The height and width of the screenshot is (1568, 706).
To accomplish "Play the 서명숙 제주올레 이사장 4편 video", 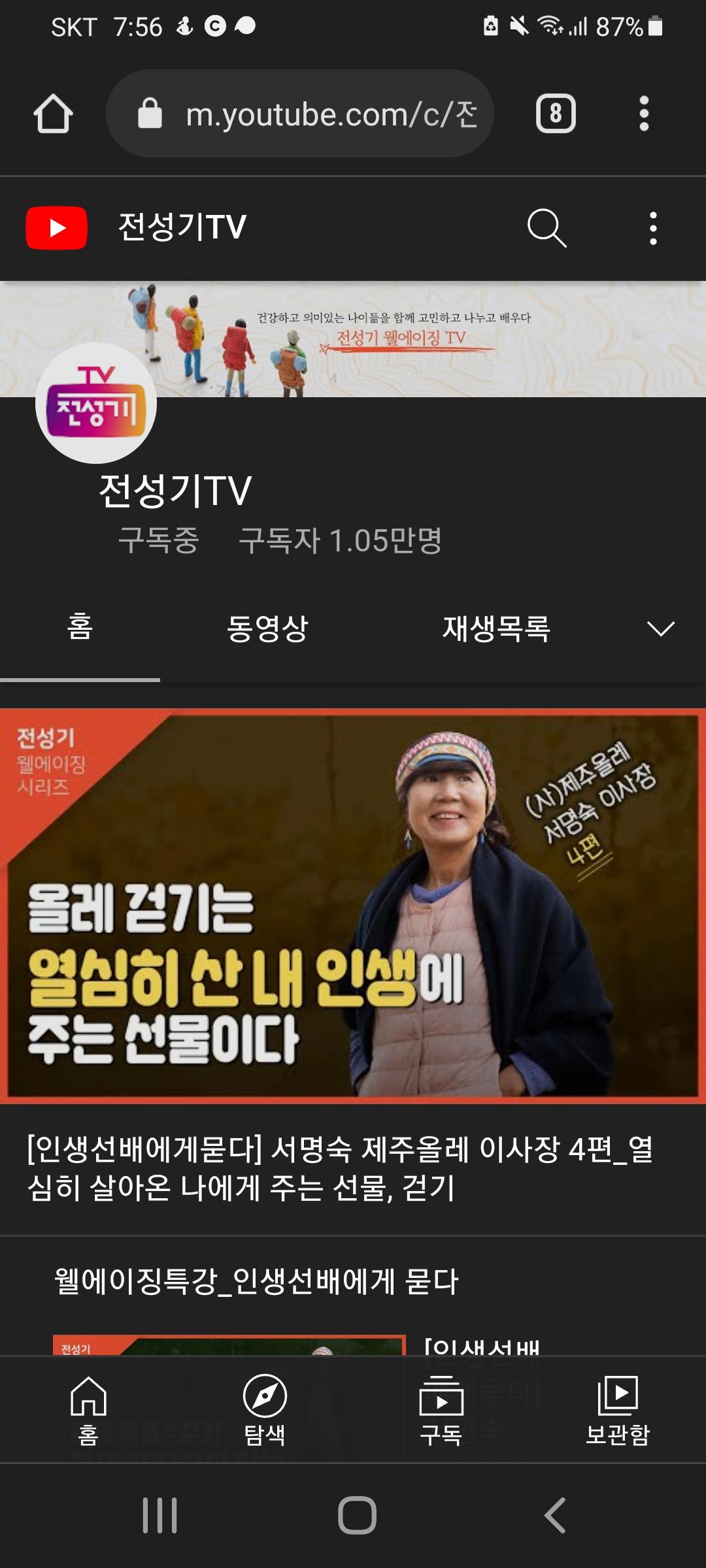I will click(353, 906).
